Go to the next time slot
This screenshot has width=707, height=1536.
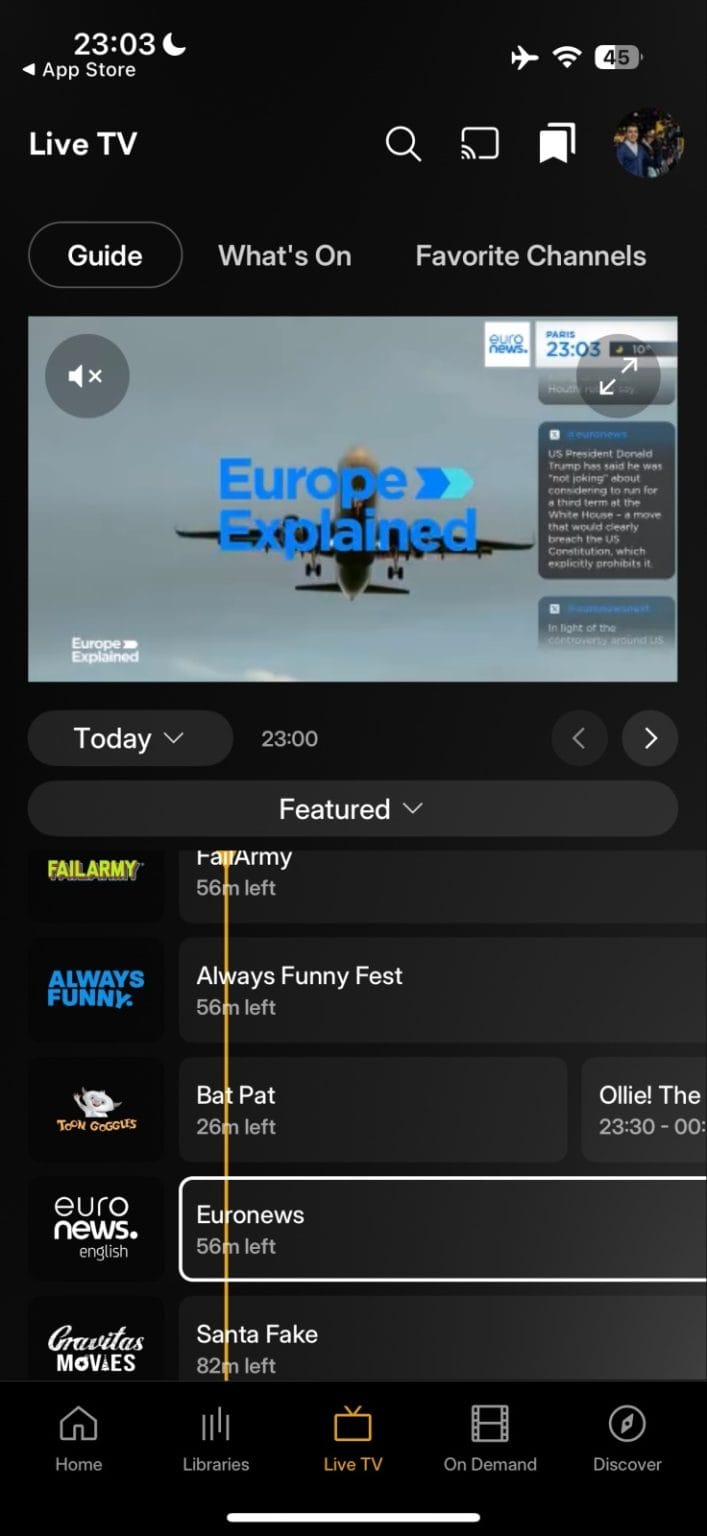pyautogui.click(x=650, y=739)
